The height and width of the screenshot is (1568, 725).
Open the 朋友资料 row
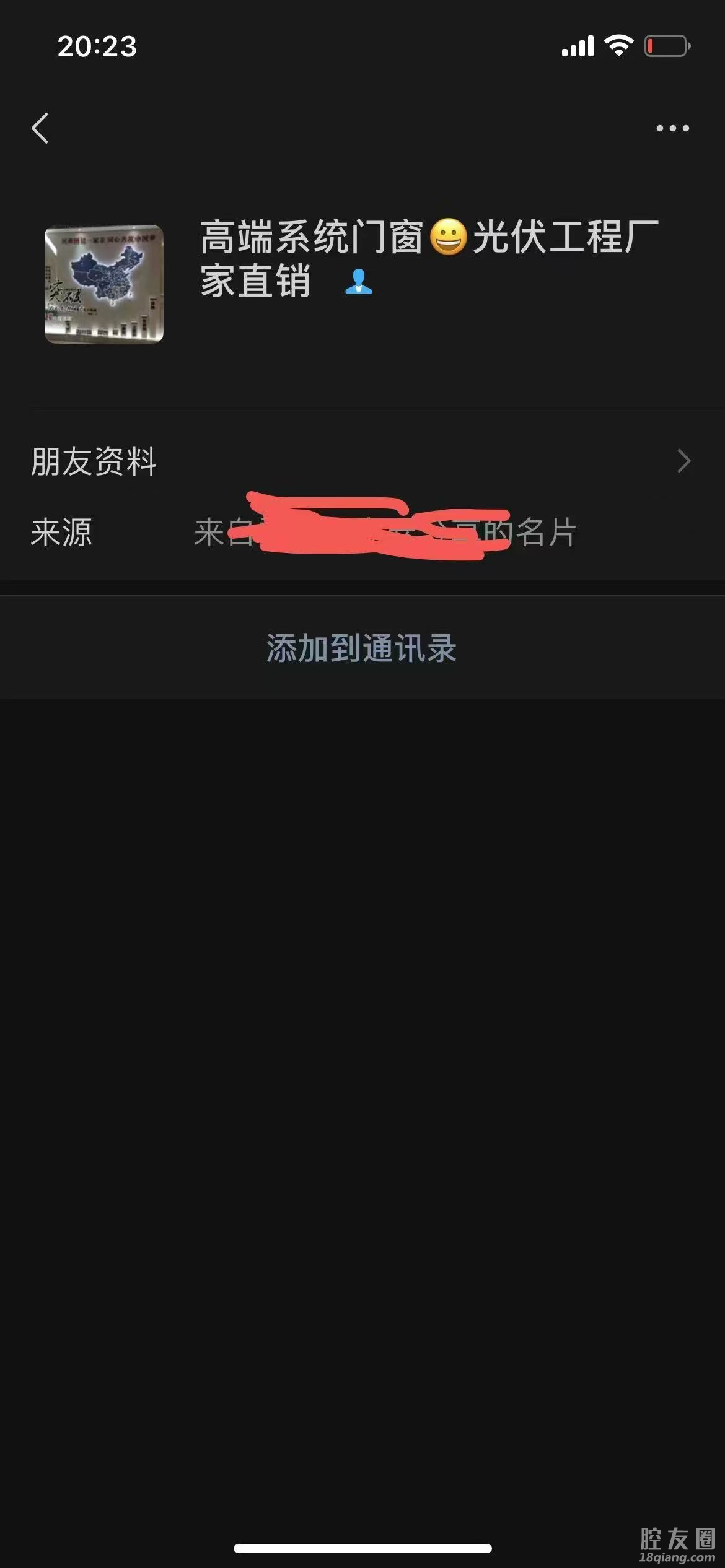362,461
